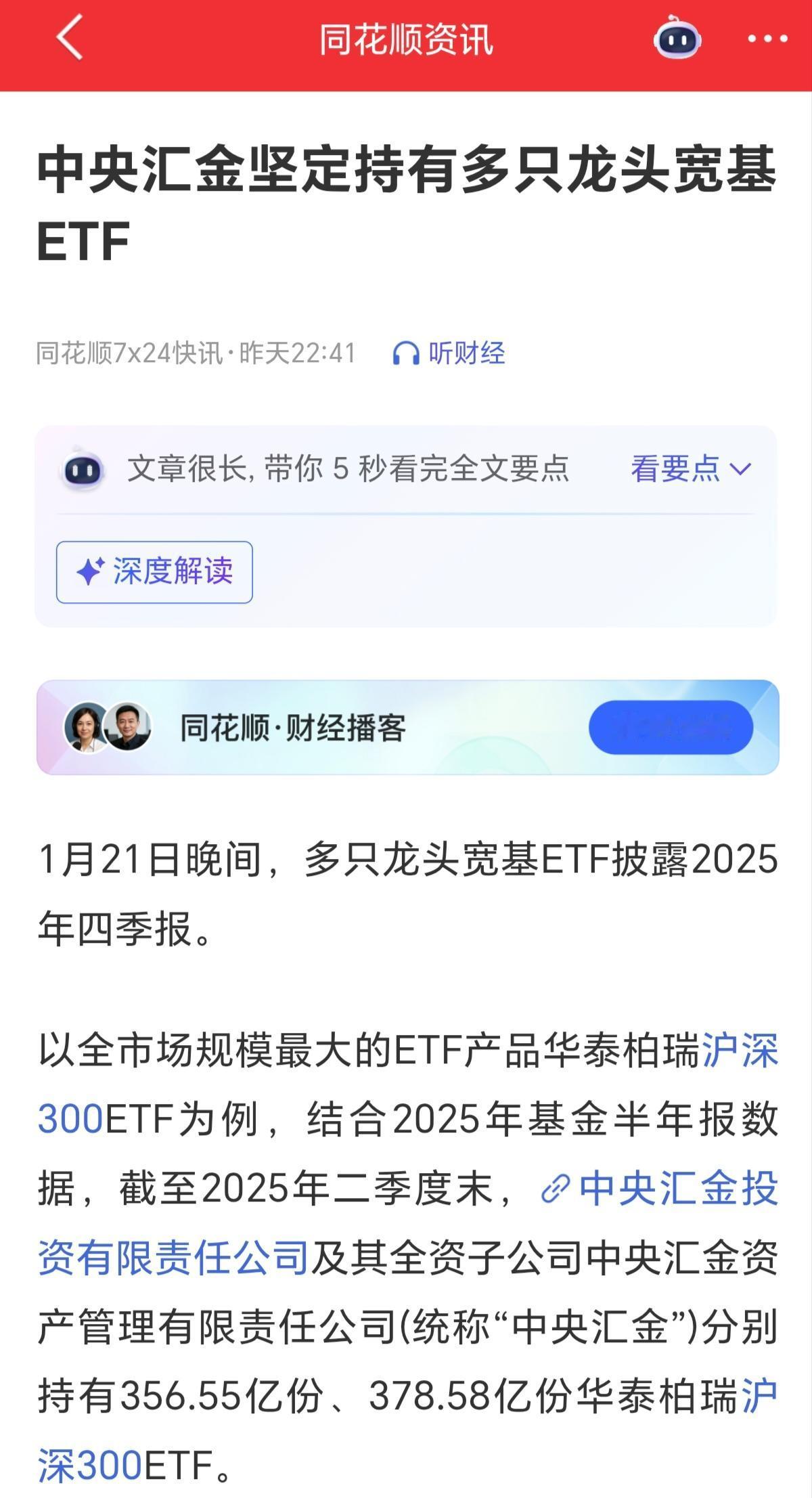Start audio playback via 听财经
Image resolution: width=812 pixels, height=1498 pixels.
[x=467, y=353]
